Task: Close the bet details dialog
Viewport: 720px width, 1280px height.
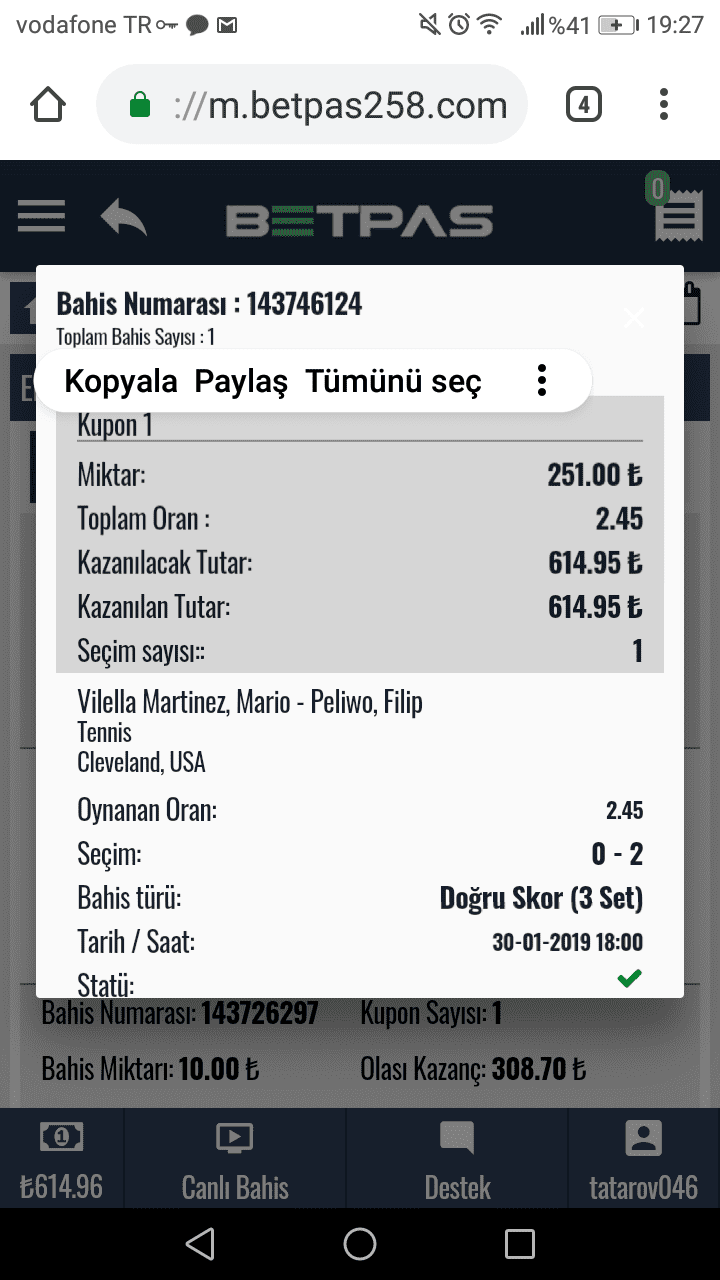Action: 634,319
